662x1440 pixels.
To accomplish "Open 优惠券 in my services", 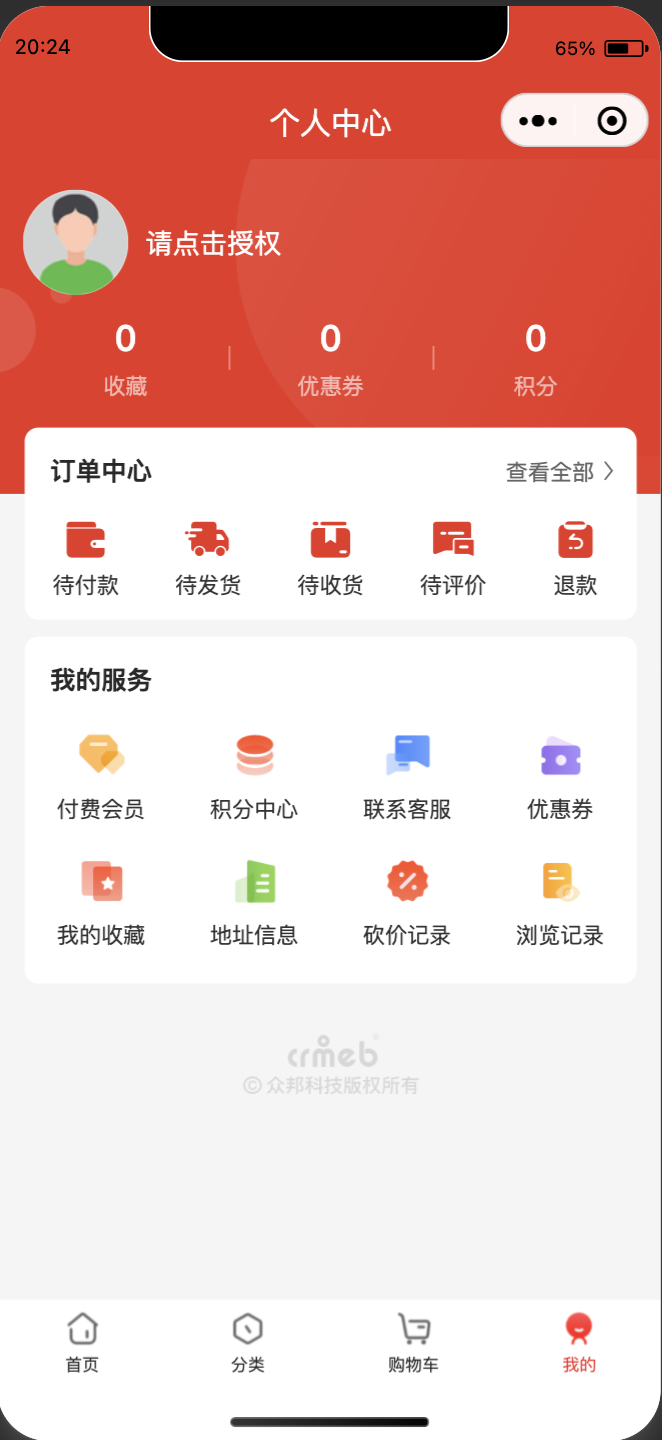I will pos(560,777).
